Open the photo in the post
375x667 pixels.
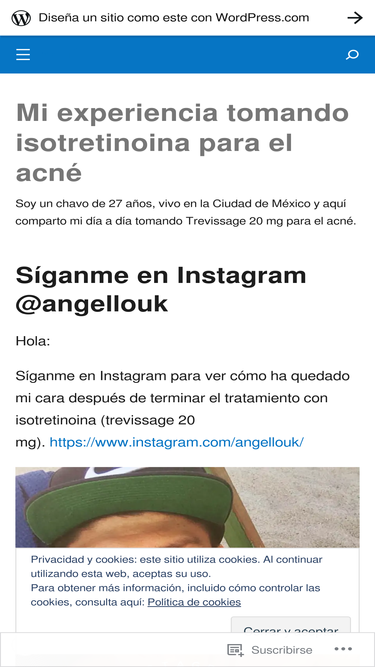tap(188, 507)
